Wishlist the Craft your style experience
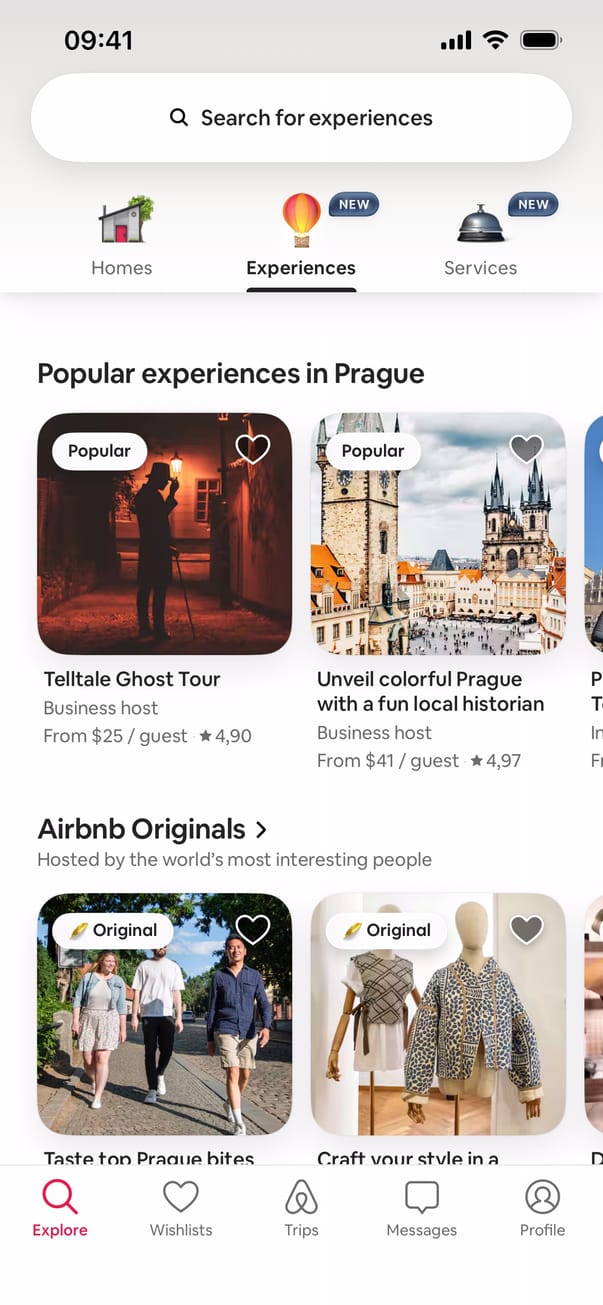Viewport: 603px width, 1305px height. click(x=526, y=930)
